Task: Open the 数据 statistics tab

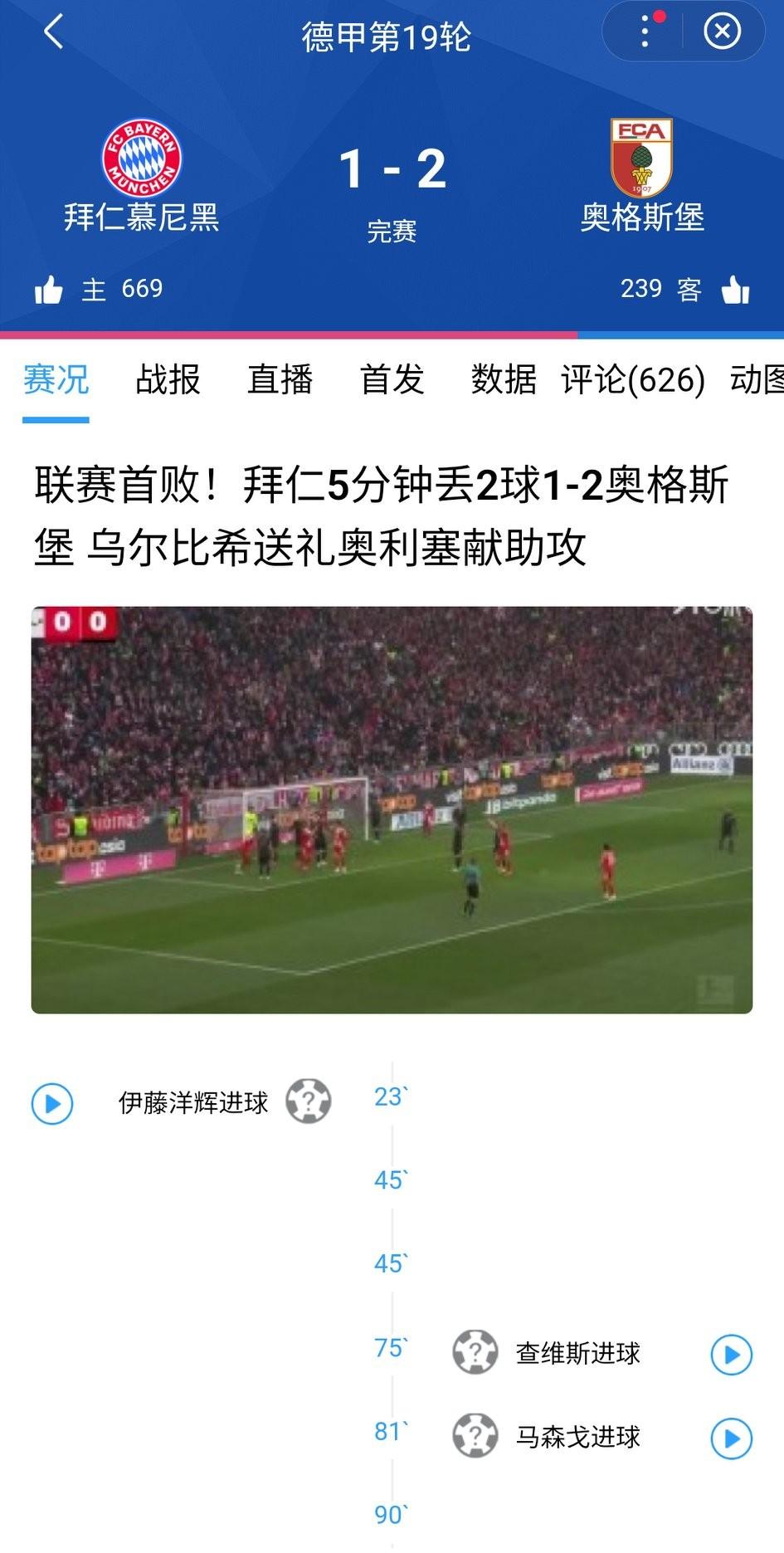Action: pyautogui.click(x=505, y=380)
